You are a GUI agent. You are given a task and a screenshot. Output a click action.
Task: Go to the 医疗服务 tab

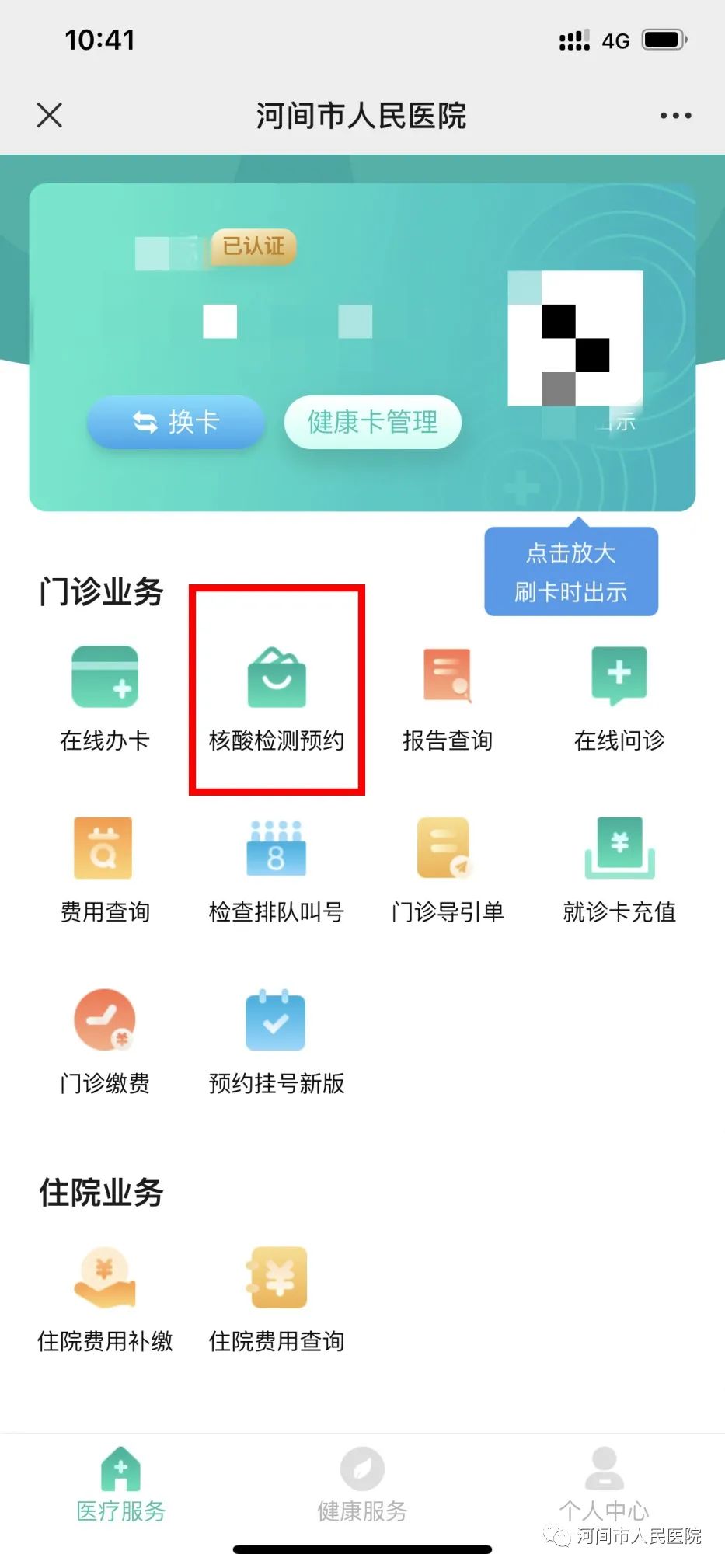pyautogui.click(x=120, y=1484)
